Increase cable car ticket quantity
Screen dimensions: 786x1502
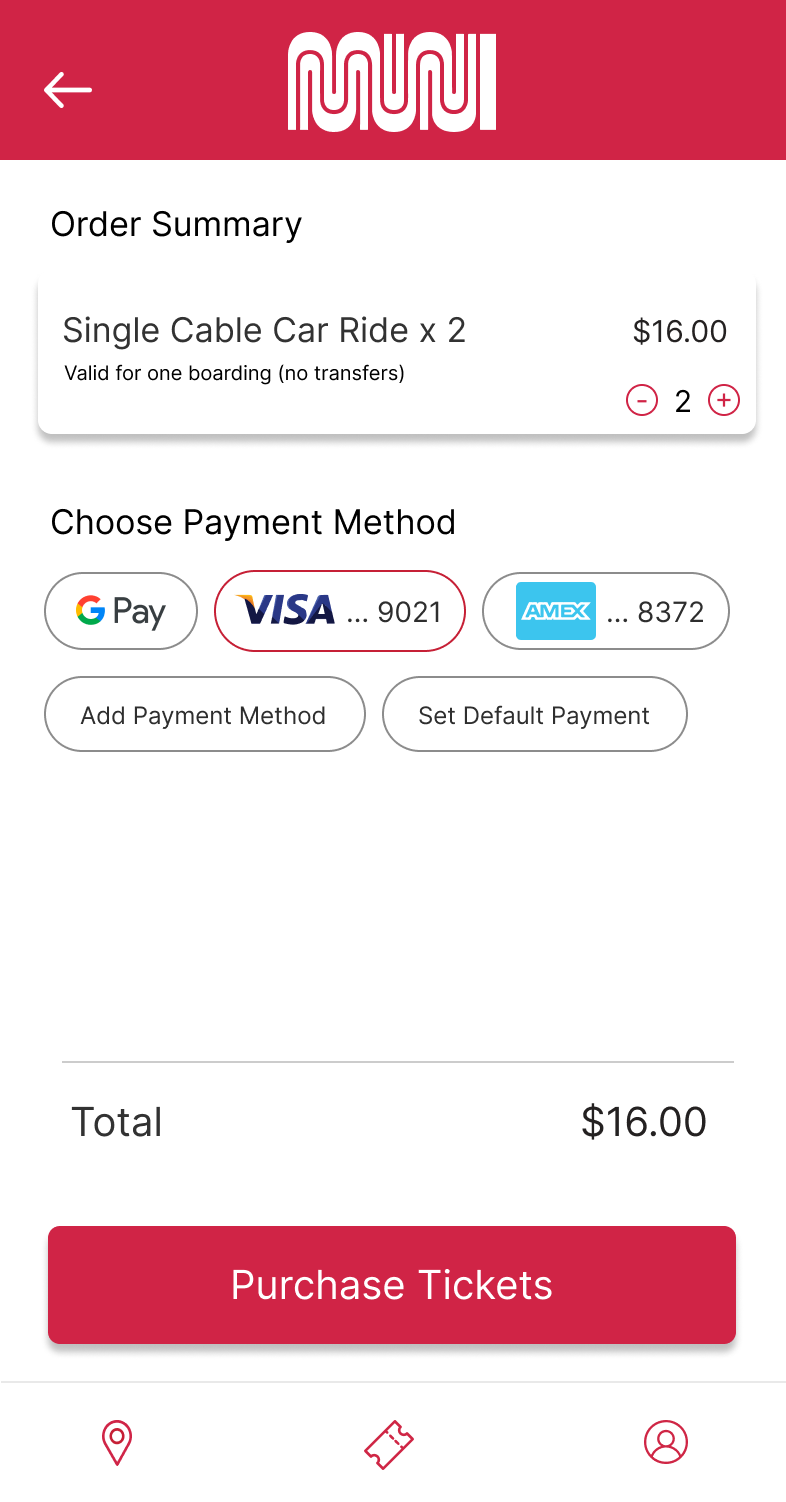pyautogui.click(x=724, y=401)
